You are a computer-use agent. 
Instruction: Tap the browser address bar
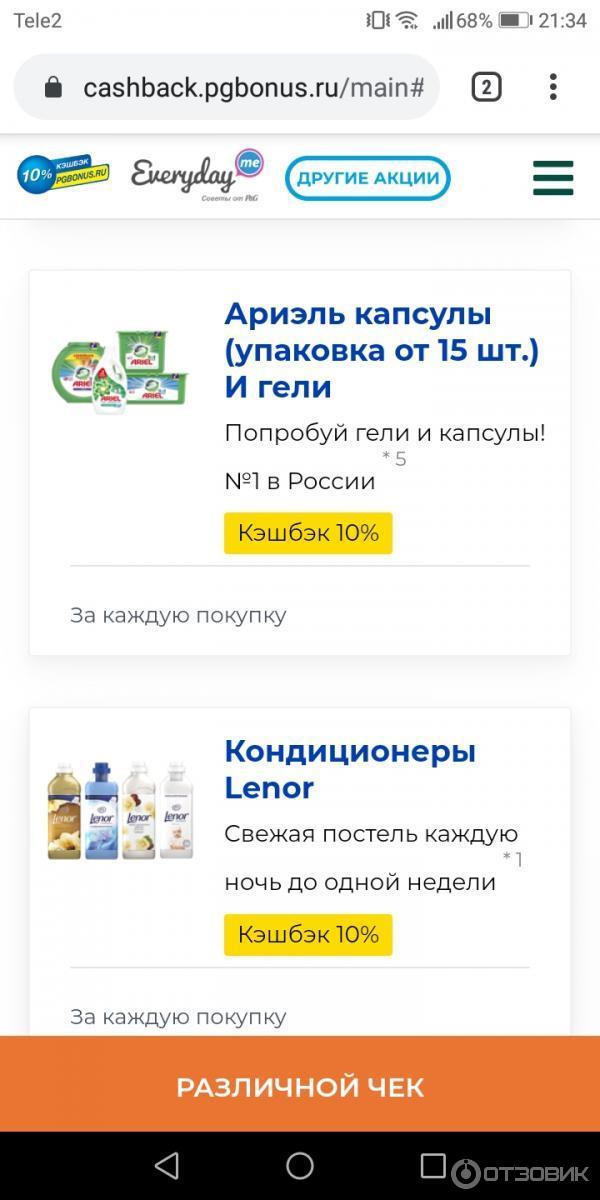coord(240,88)
